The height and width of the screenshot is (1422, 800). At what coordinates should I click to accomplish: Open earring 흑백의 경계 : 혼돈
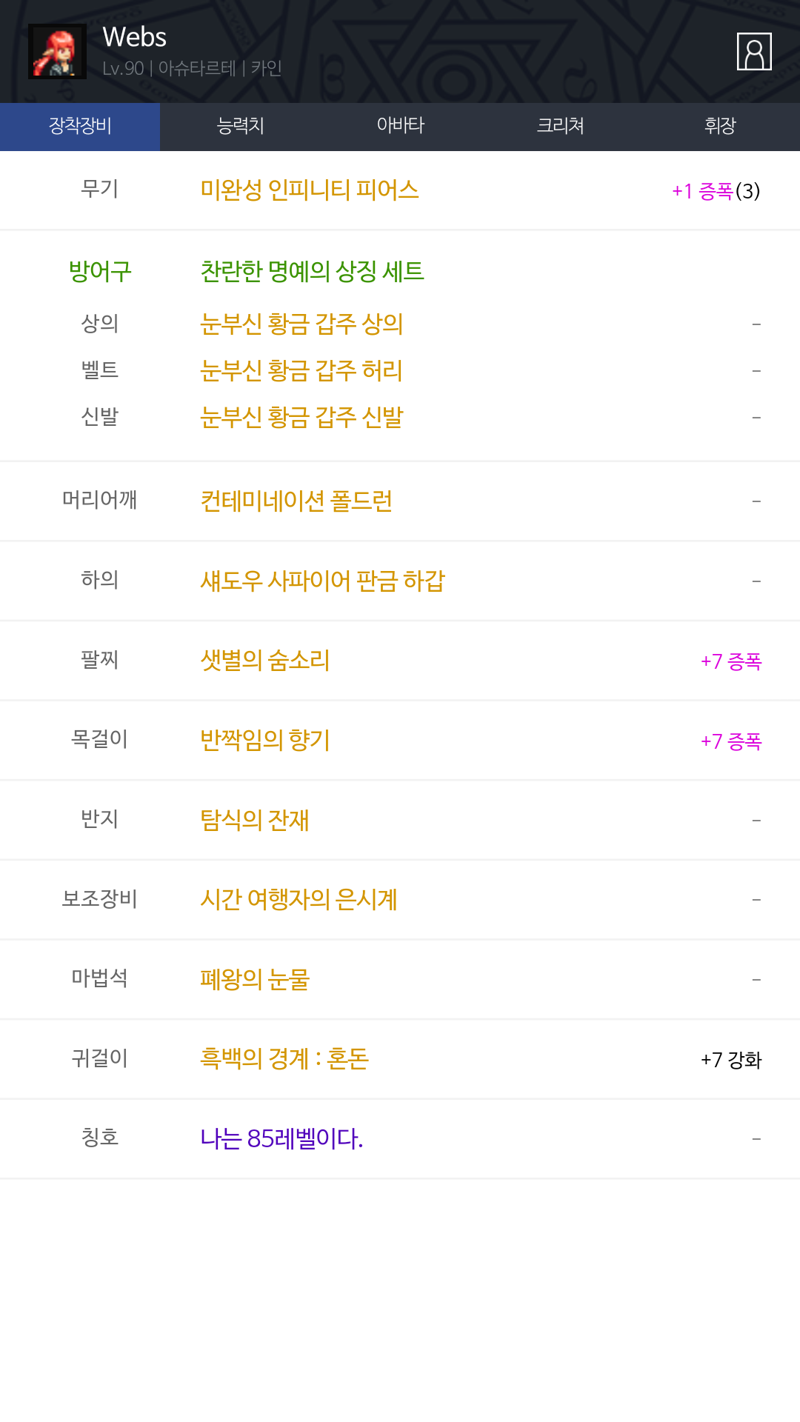285,1058
